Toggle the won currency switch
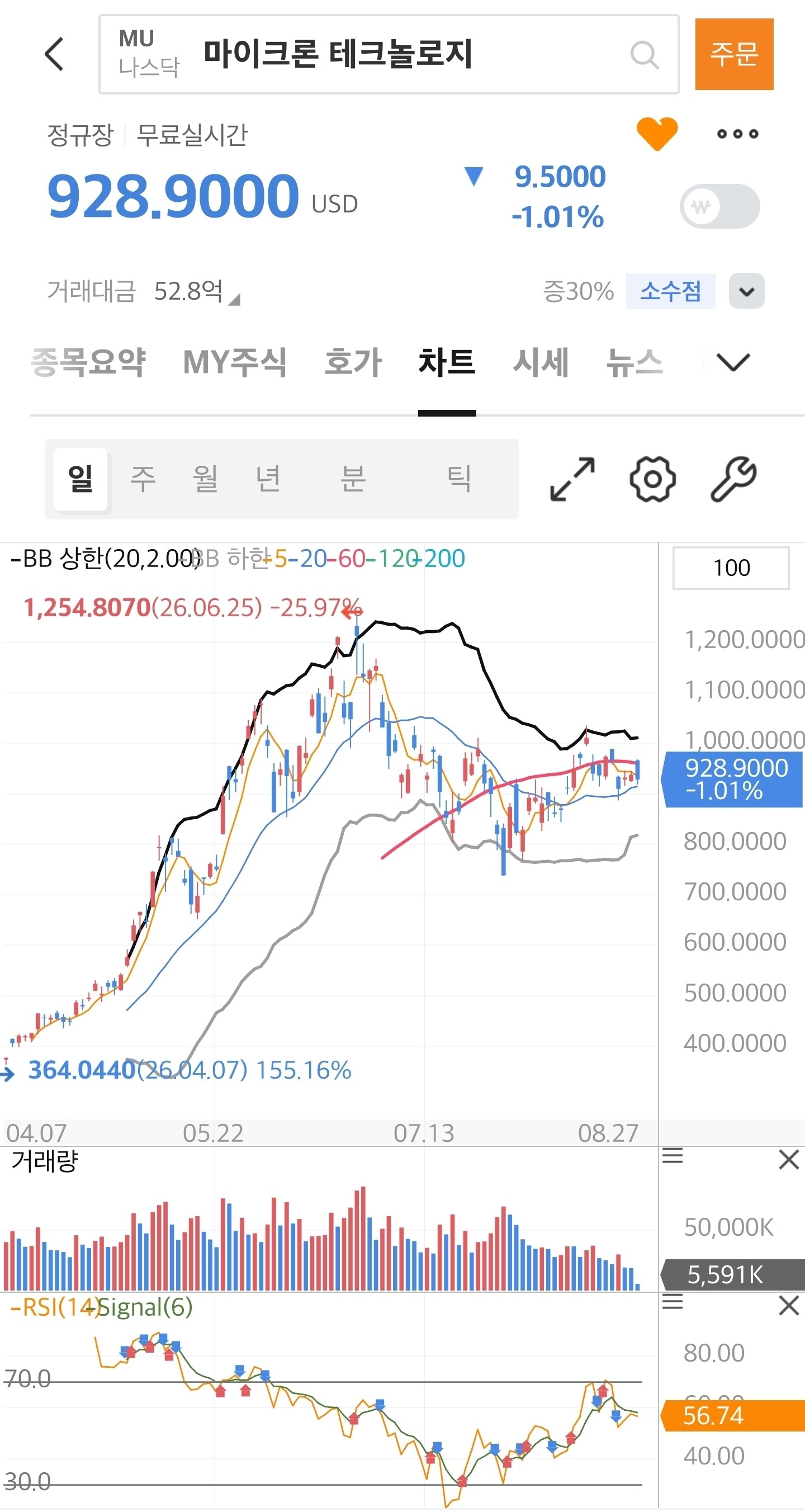The image size is (805, 1512). click(x=720, y=206)
